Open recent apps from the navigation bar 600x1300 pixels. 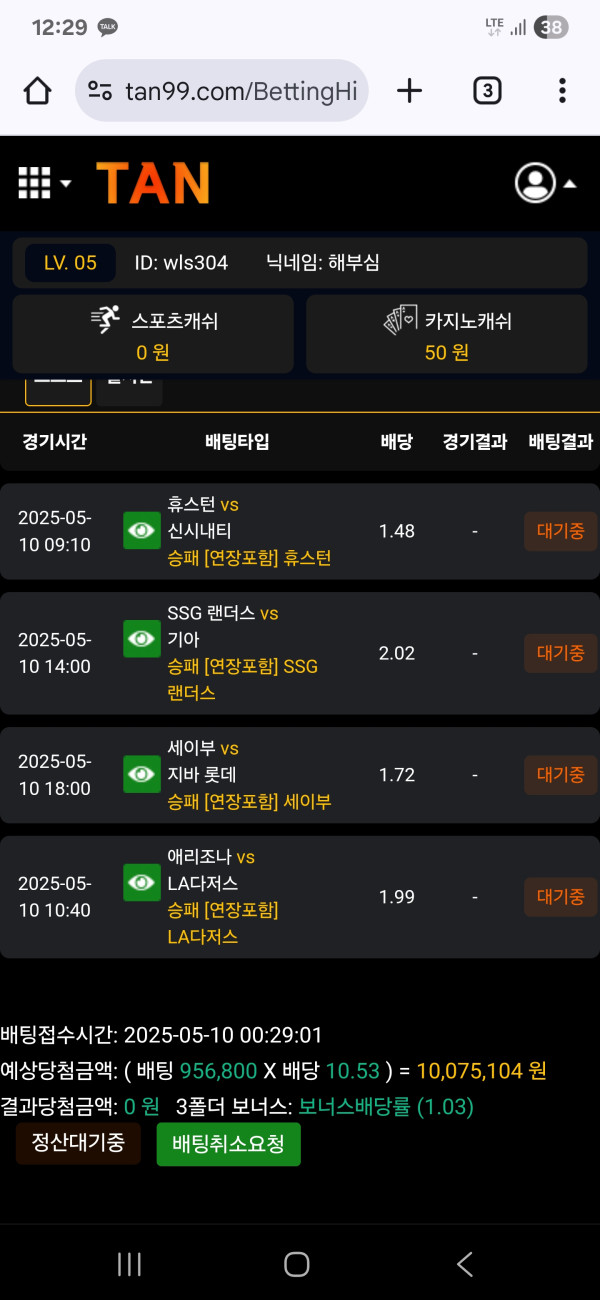129,1264
